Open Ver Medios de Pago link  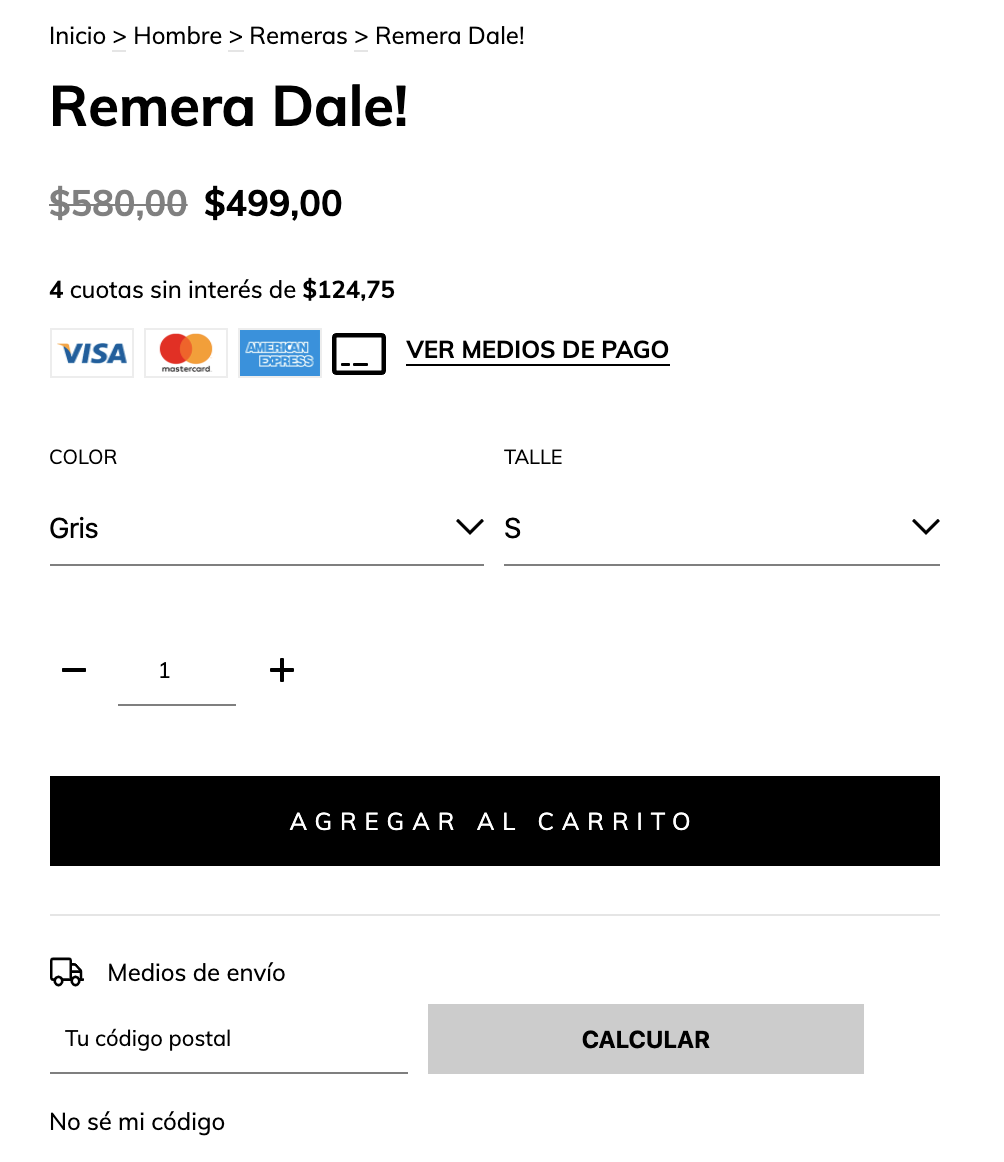coord(537,350)
